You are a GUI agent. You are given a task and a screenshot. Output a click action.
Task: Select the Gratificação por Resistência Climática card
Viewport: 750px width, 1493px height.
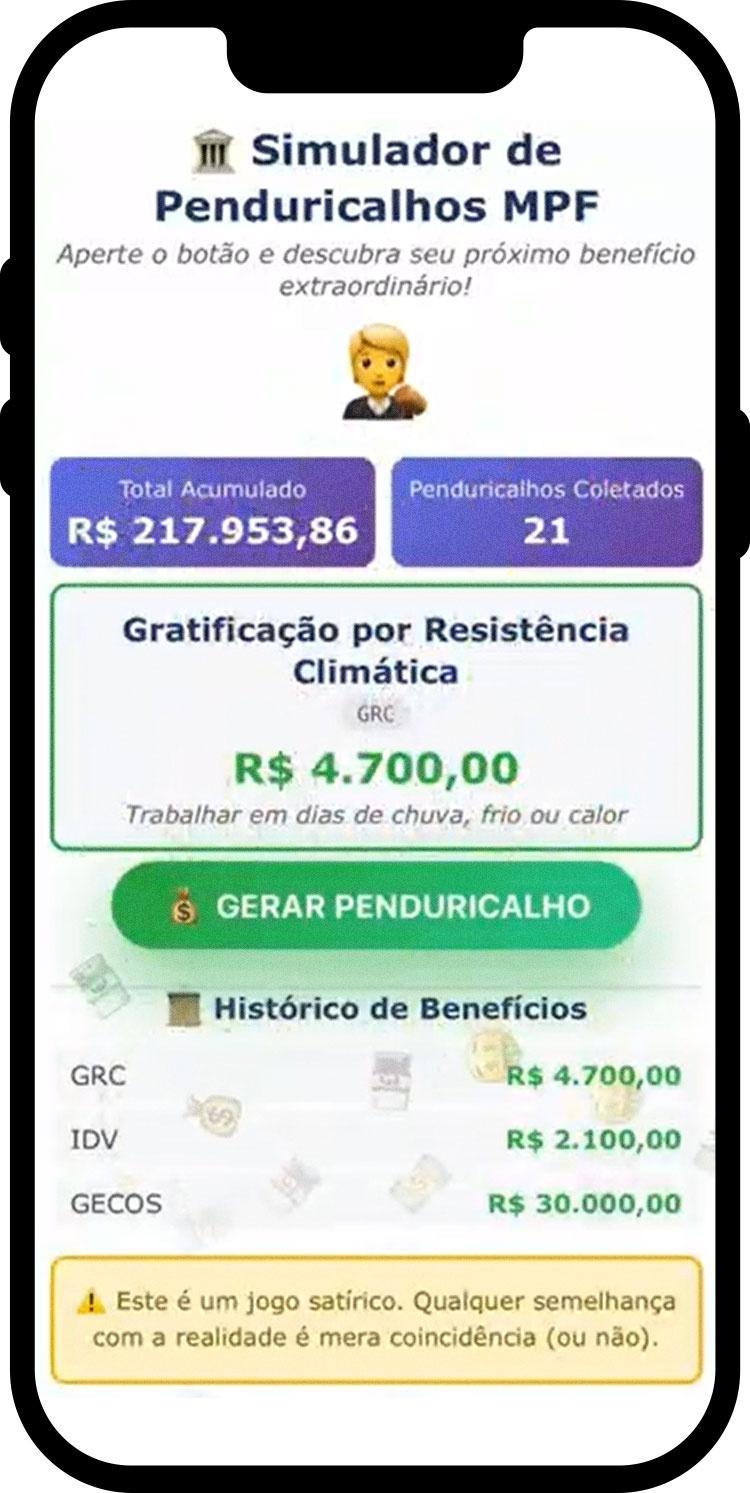pos(375,710)
